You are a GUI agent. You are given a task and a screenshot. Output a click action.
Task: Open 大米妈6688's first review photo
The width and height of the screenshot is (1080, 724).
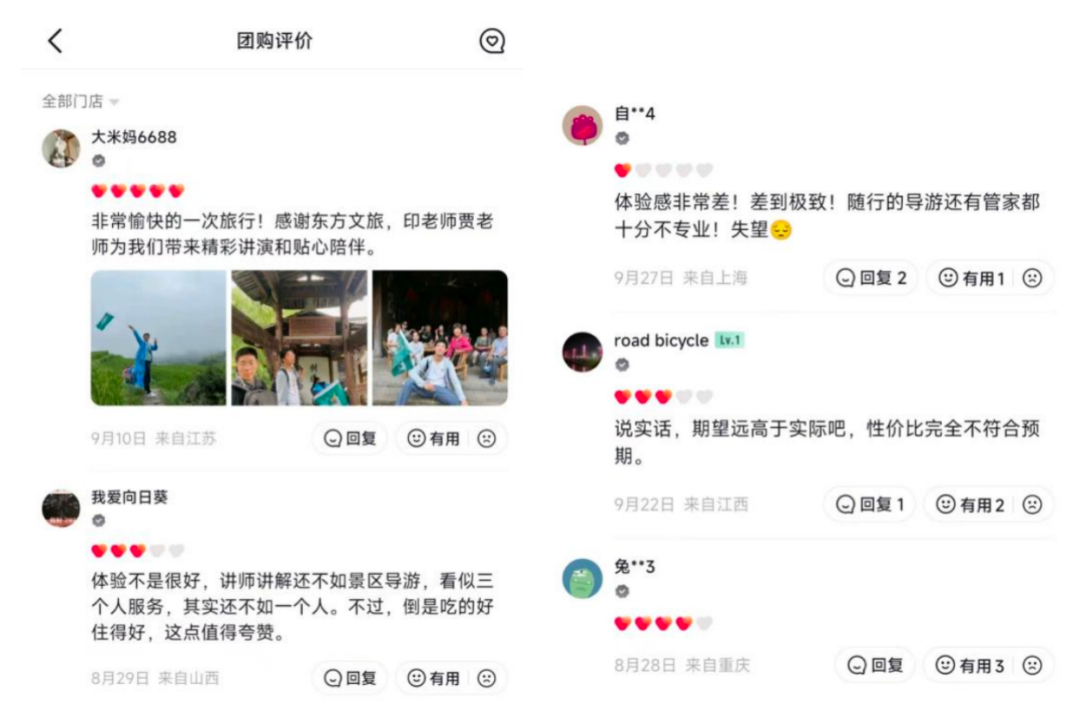coord(158,338)
